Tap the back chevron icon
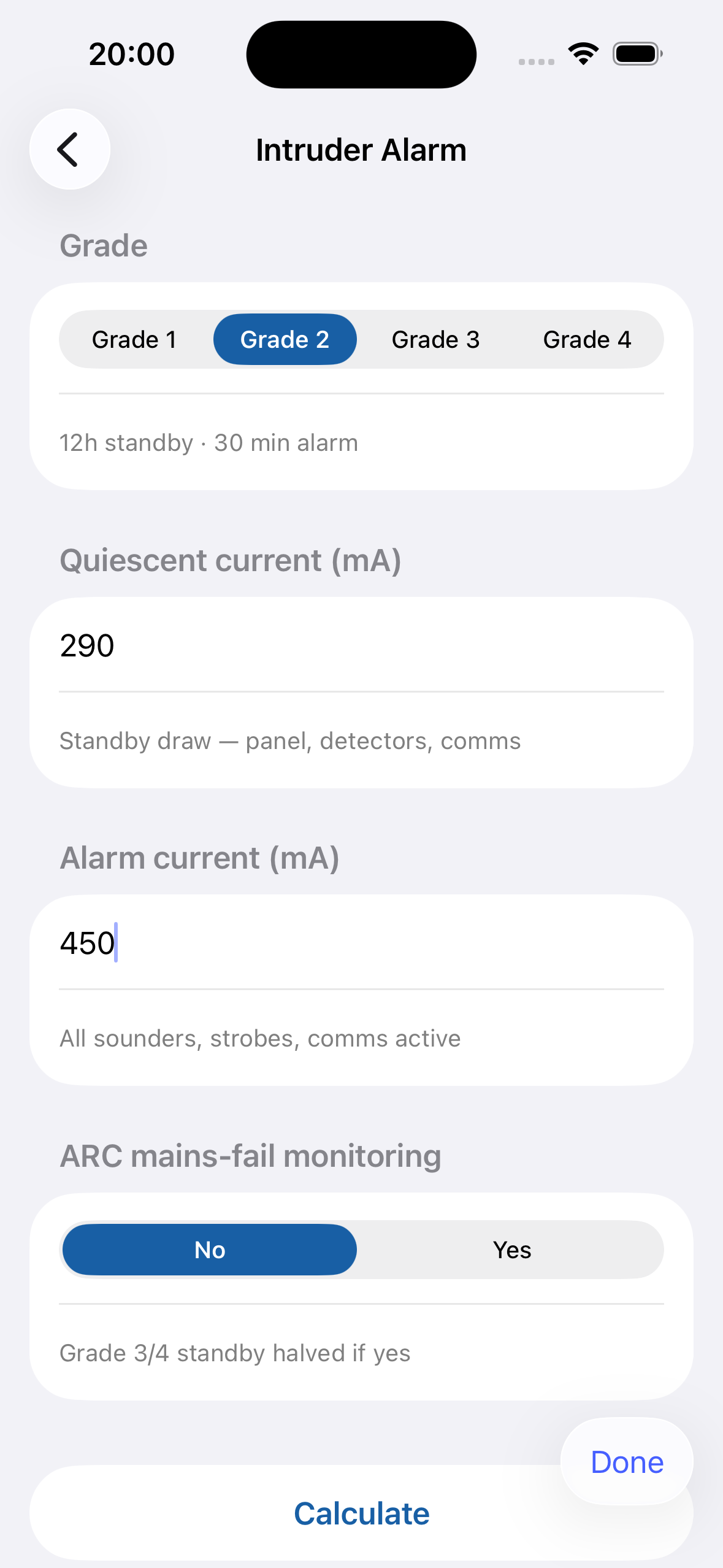This screenshot has width=723, height=1568. click(x=69, y=149)
